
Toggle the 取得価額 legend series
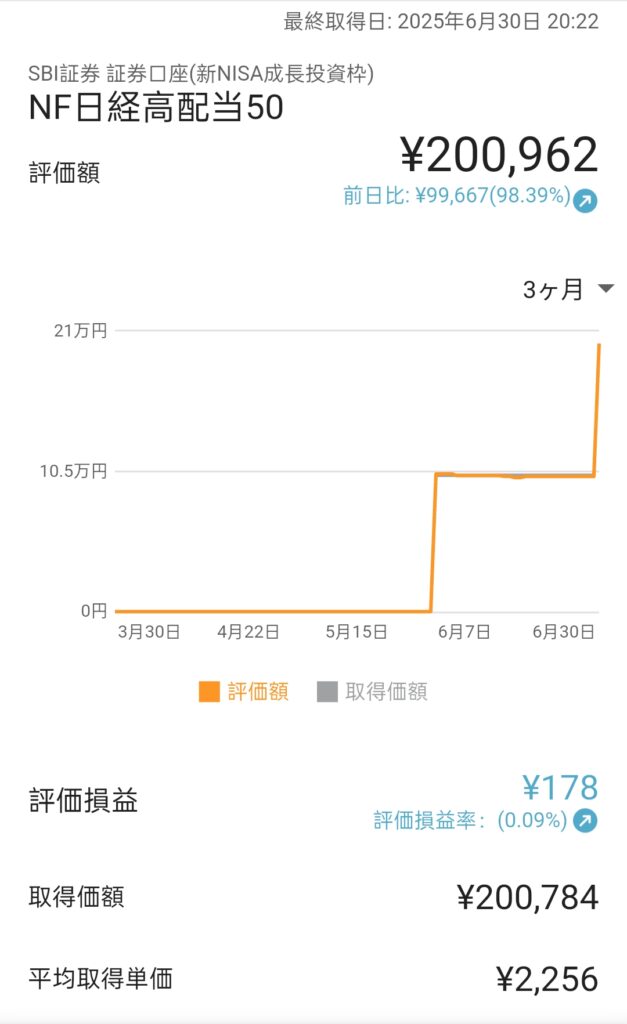click(x=372, y=692)
